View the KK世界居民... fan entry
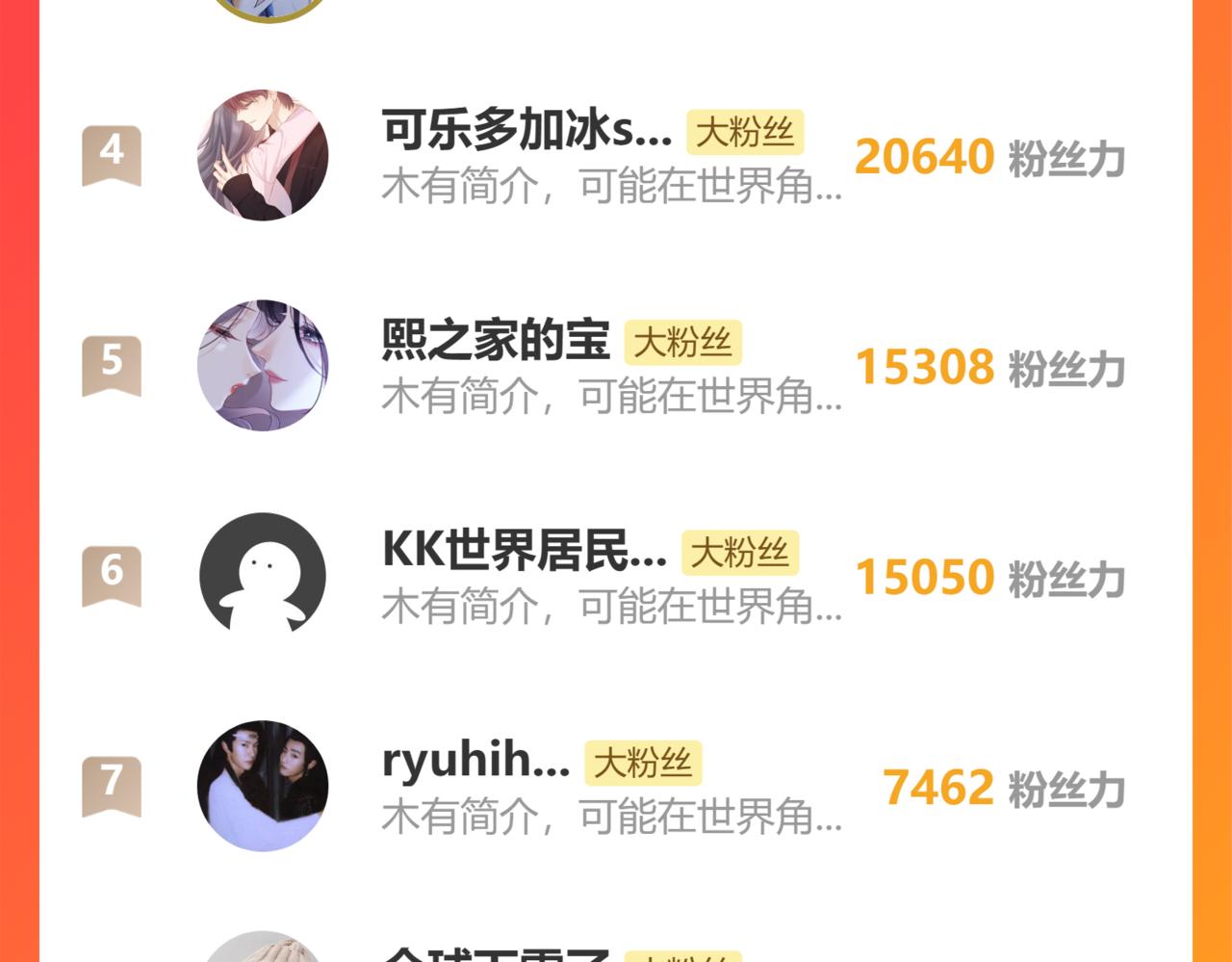This screenshot has height=962, width=1232. click(524, 551)
